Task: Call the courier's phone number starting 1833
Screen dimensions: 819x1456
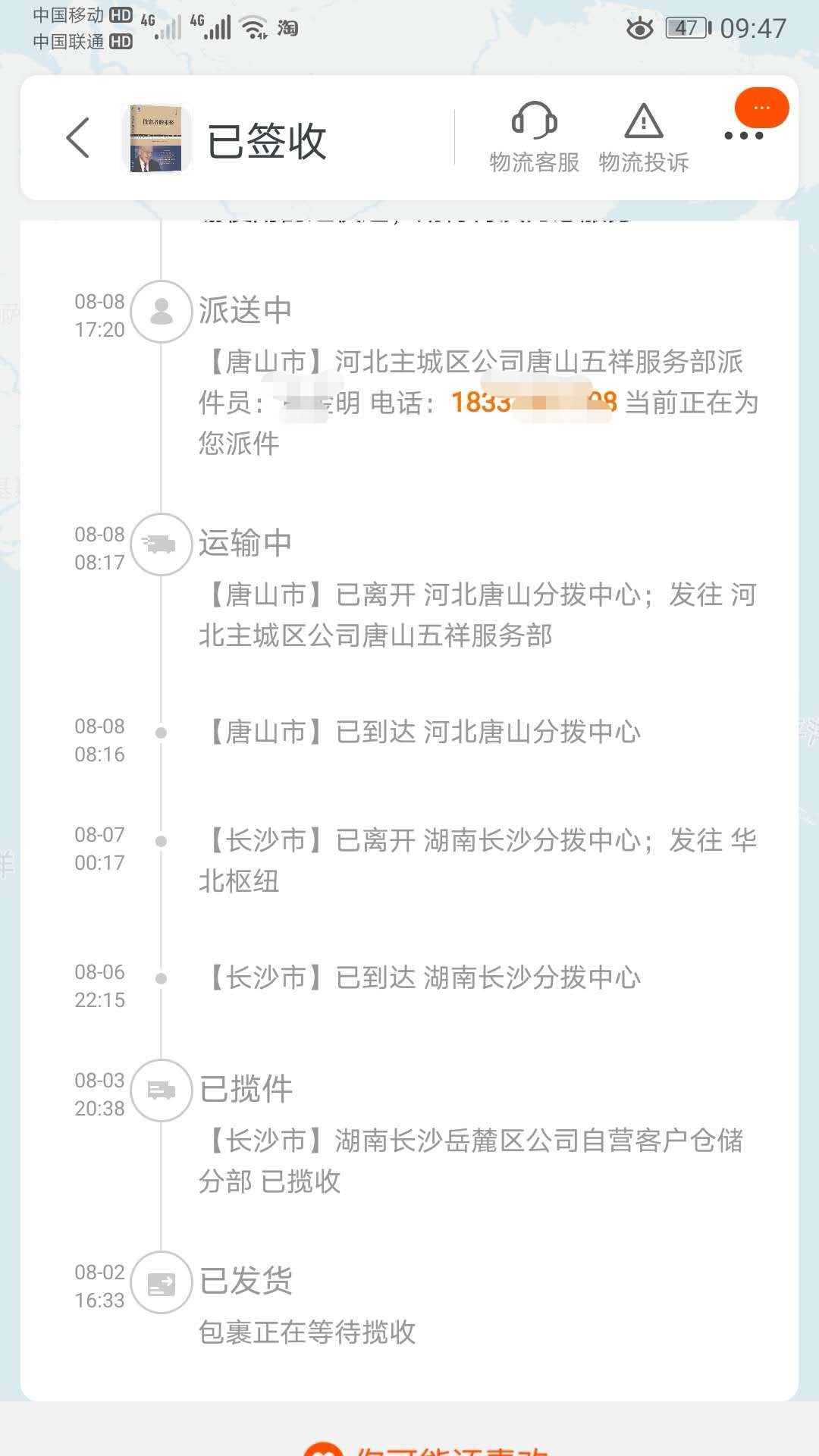Action: [x=531, y=403]
